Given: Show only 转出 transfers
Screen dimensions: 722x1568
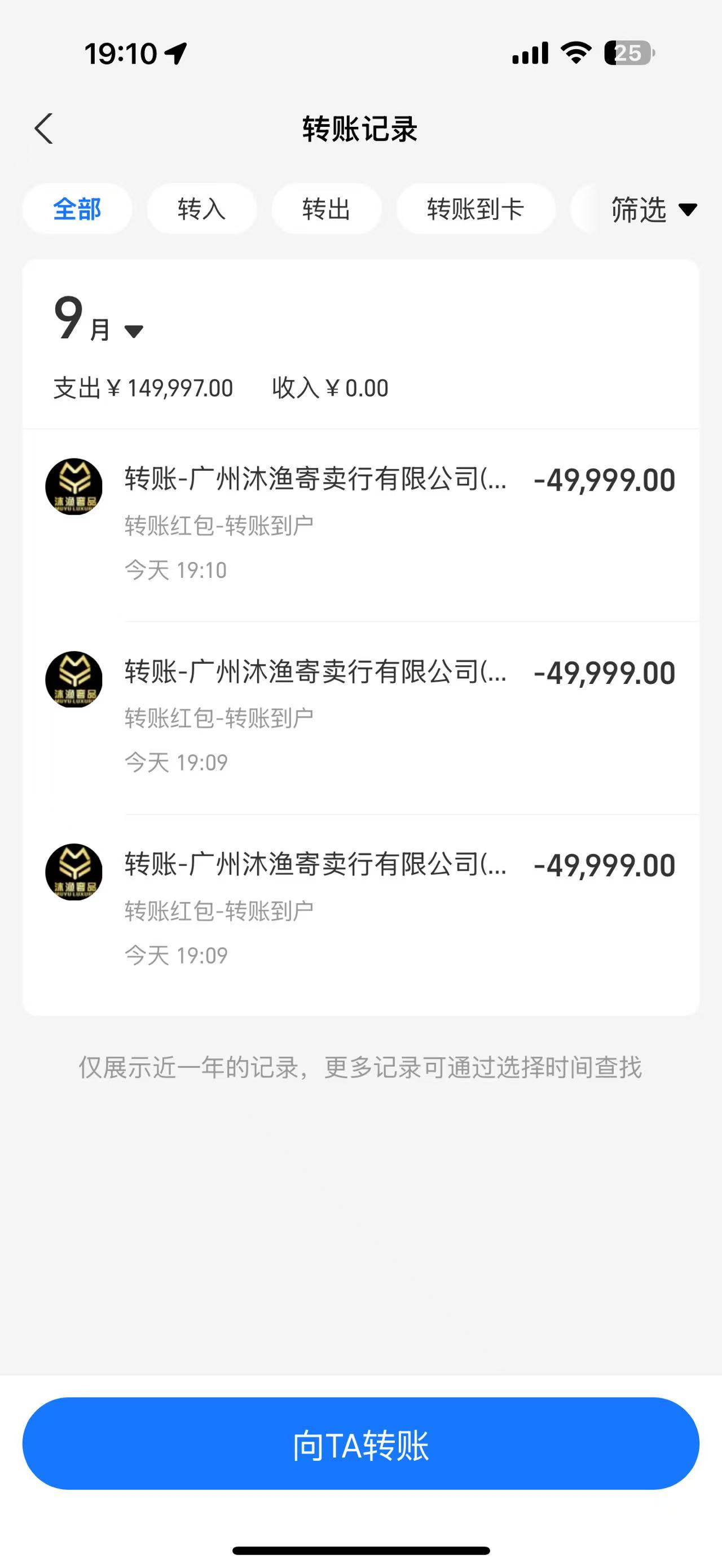Looking at the screenshot, I should click(326, 209).
